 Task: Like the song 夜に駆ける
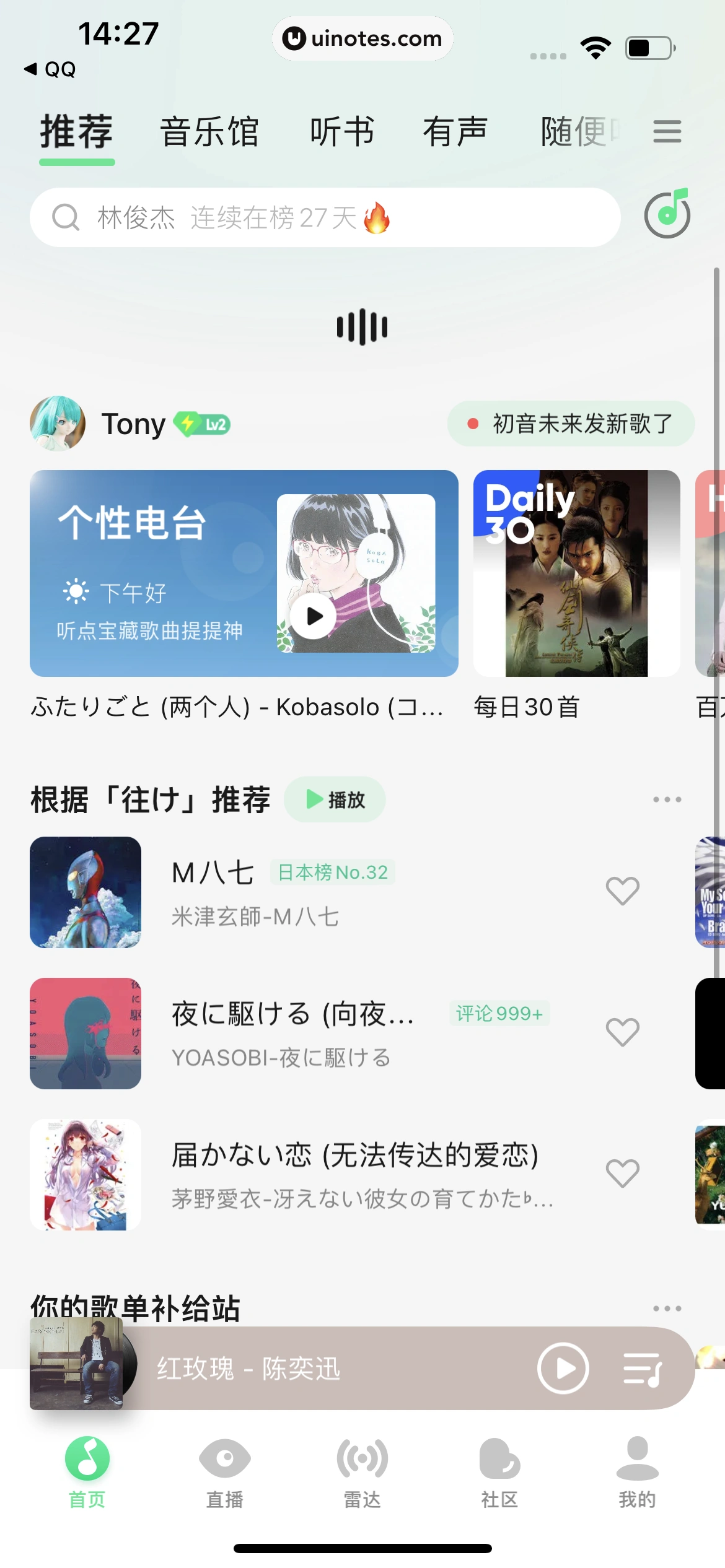pos(622,1032)
